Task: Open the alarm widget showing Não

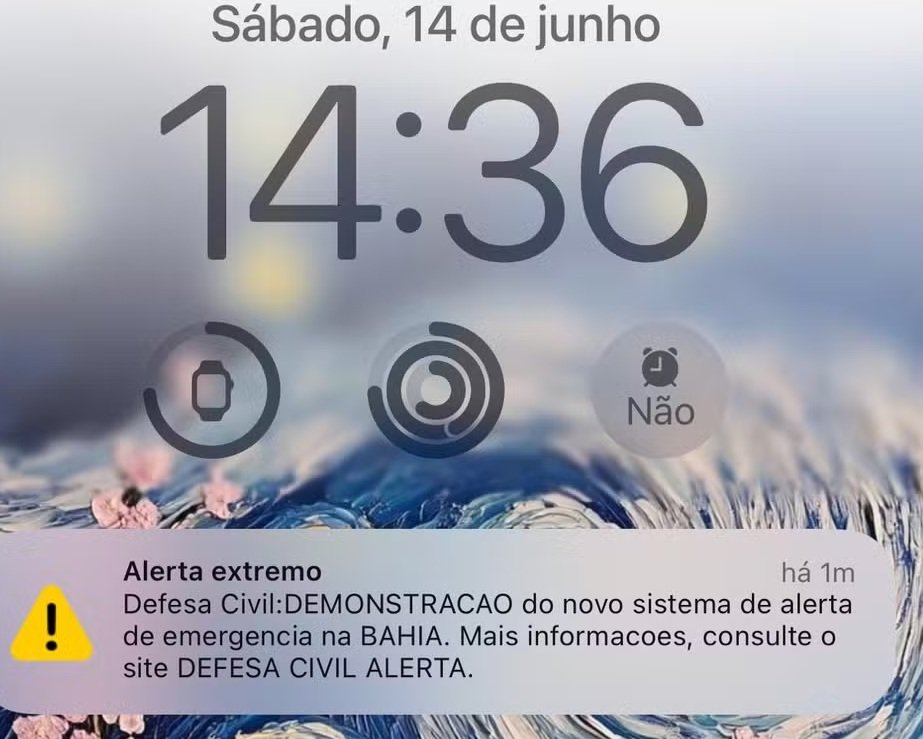Action: pyautogui.click(x=659, y=389)
